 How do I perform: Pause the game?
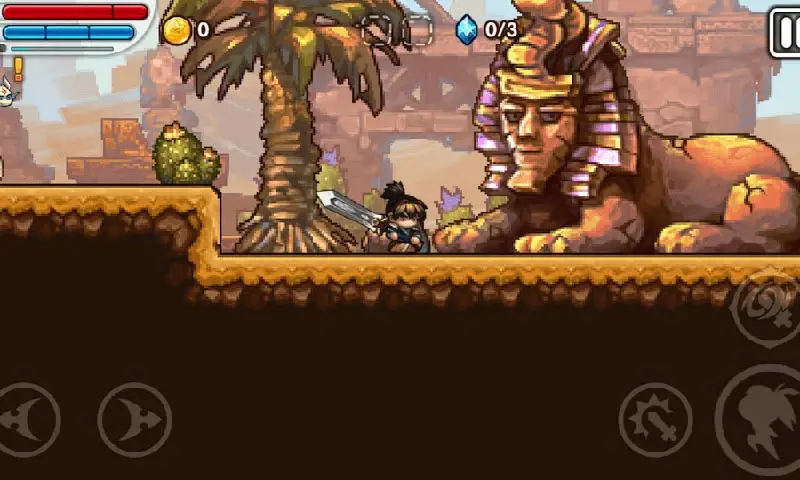[783, 34]
